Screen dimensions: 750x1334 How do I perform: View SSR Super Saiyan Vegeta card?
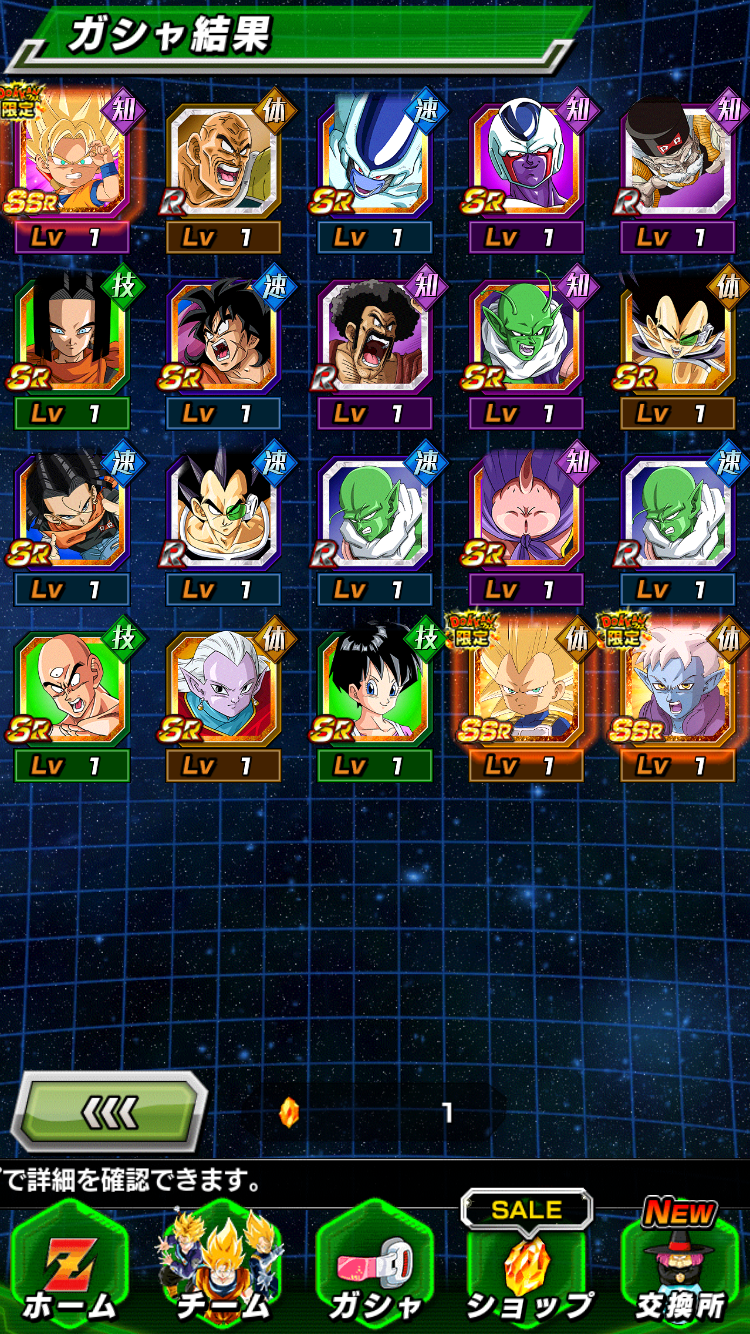tap(526, 690)
